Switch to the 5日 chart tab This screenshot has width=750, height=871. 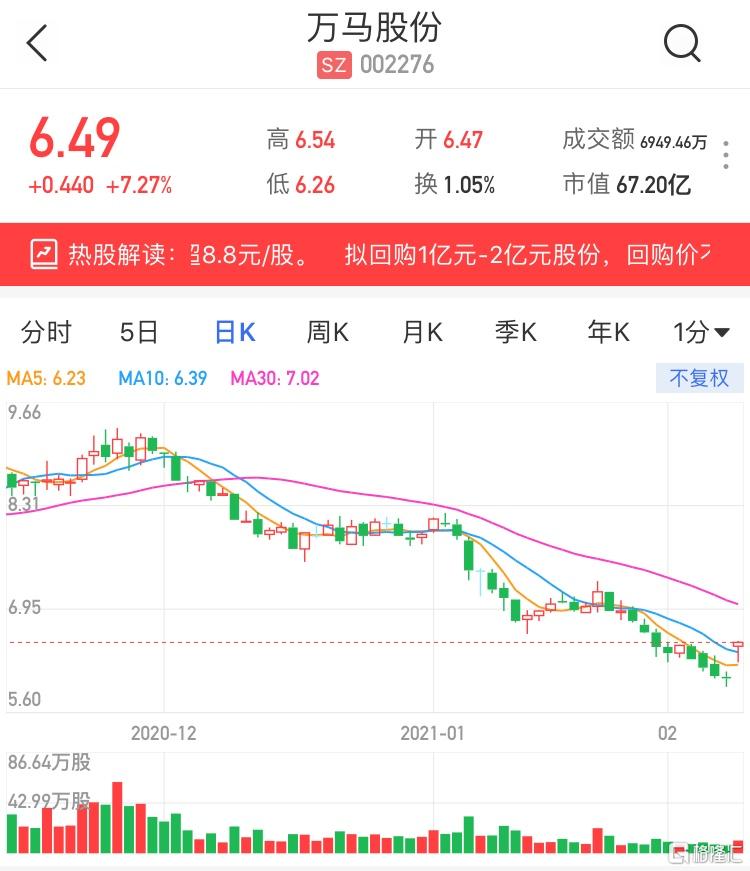(138, 332)
